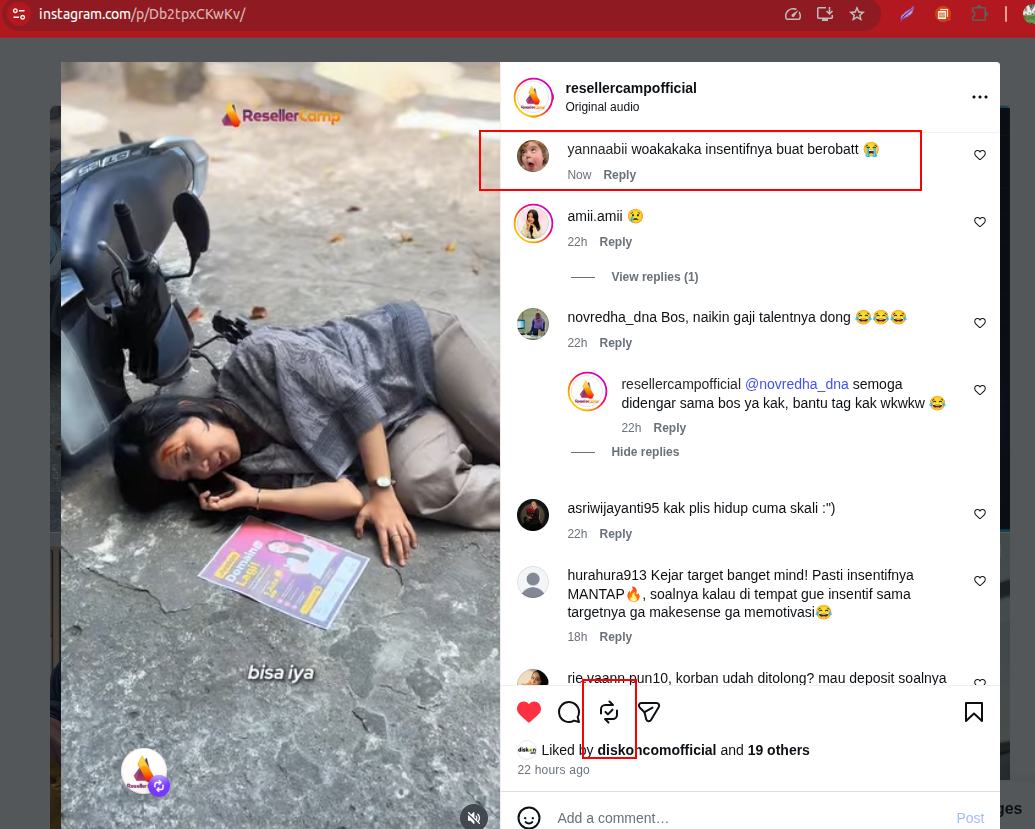This screenshot has width=1035, height=829.
Task: Repost this reel with the repost icon
Action: [x=609, y=712]
